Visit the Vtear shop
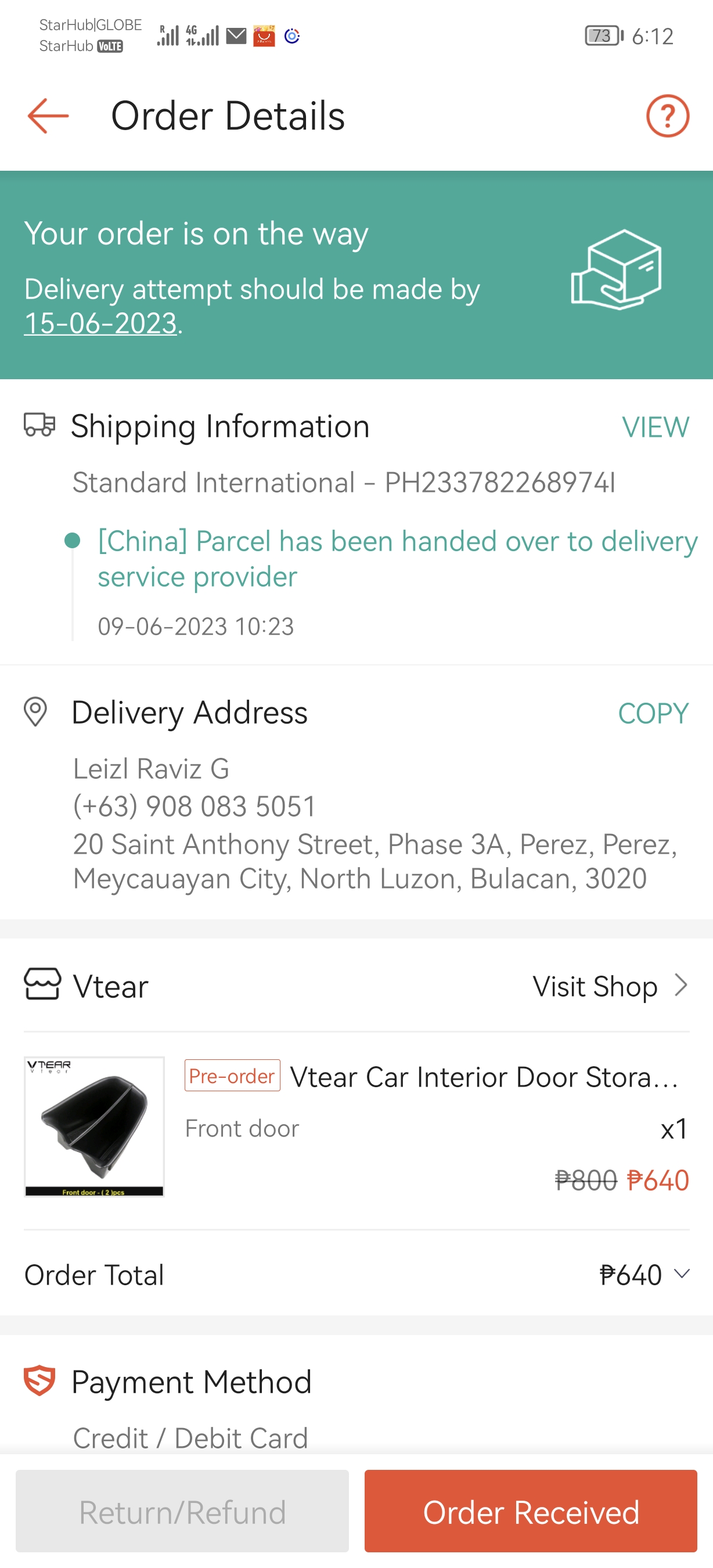Screen dimensions: 713x1568 pyautogui.click(x=610, y=986)
